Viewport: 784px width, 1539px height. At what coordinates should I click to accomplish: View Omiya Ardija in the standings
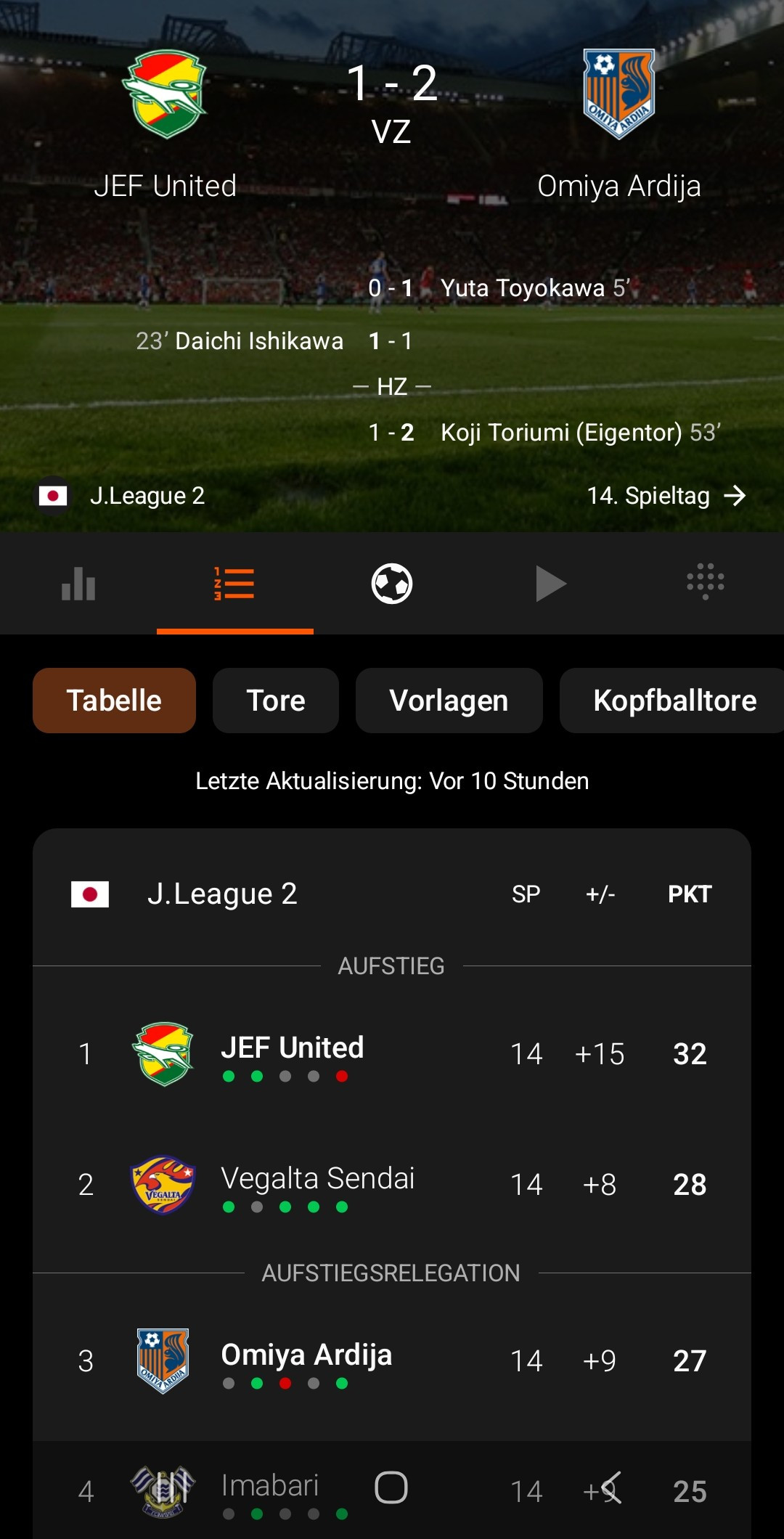392,1361
